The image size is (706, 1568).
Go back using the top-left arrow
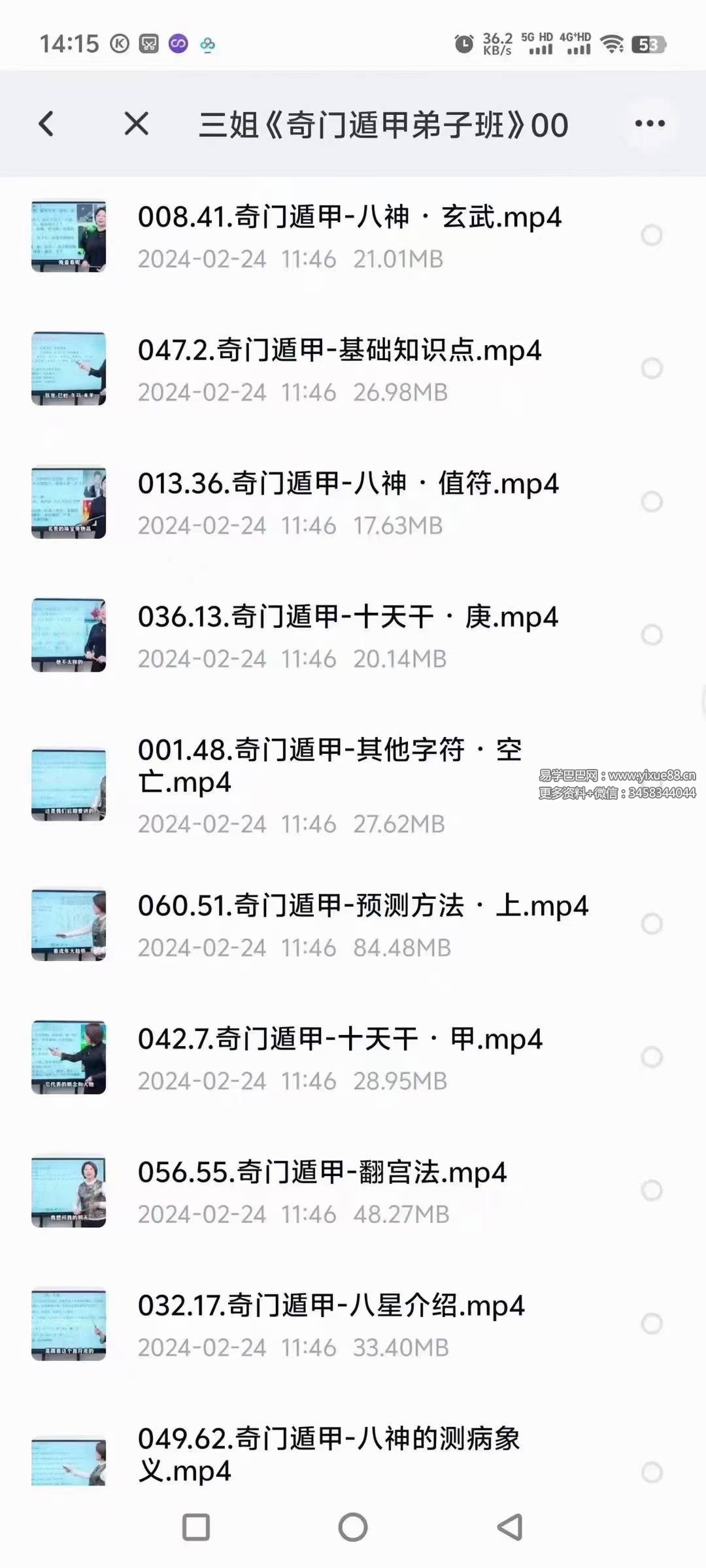(46, 123)
